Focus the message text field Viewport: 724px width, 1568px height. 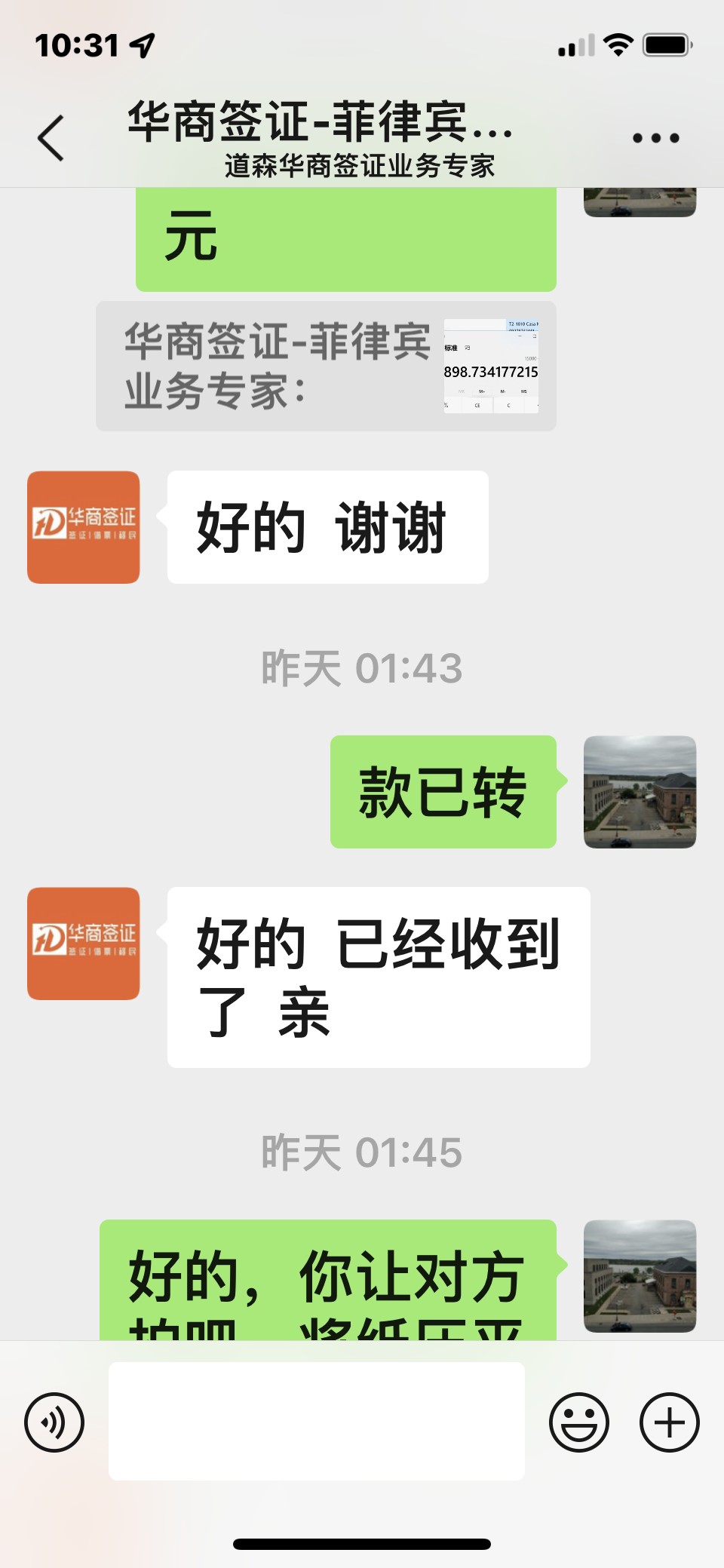316,1421
